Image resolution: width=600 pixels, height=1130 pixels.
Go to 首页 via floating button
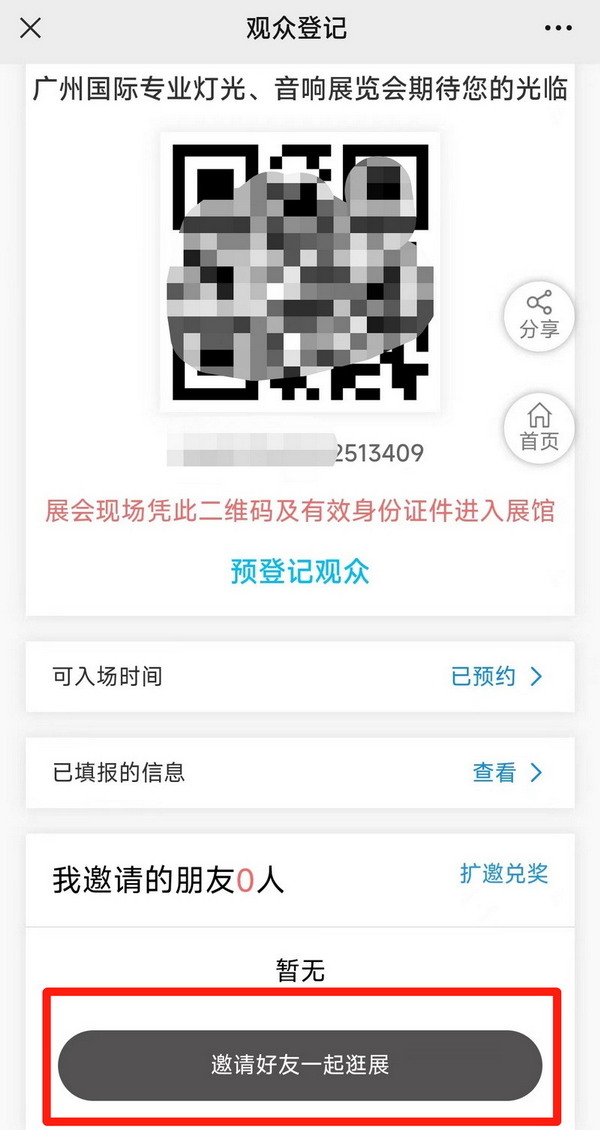(539, 427)
